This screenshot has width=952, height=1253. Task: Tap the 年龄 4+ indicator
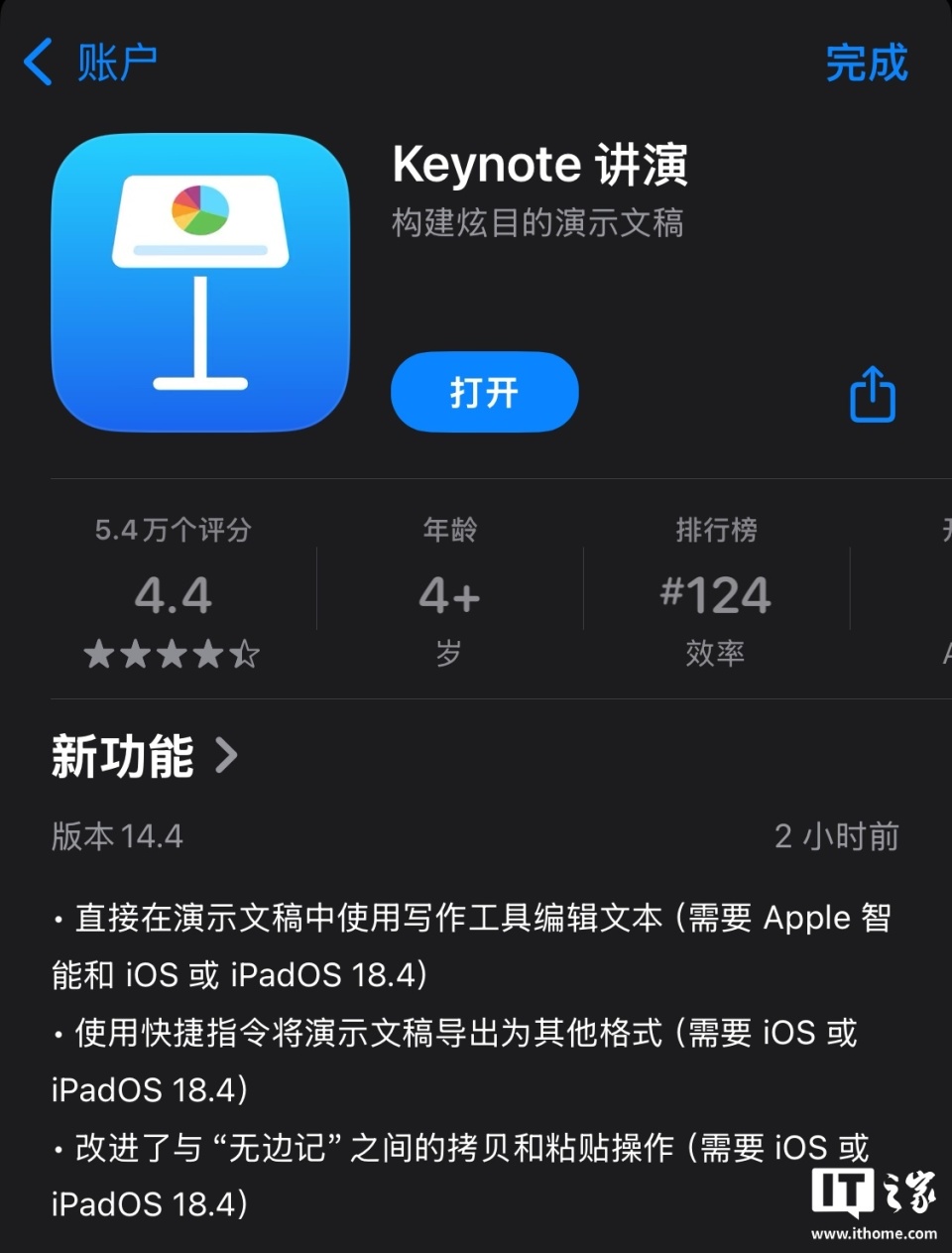(x=448, y=592)
